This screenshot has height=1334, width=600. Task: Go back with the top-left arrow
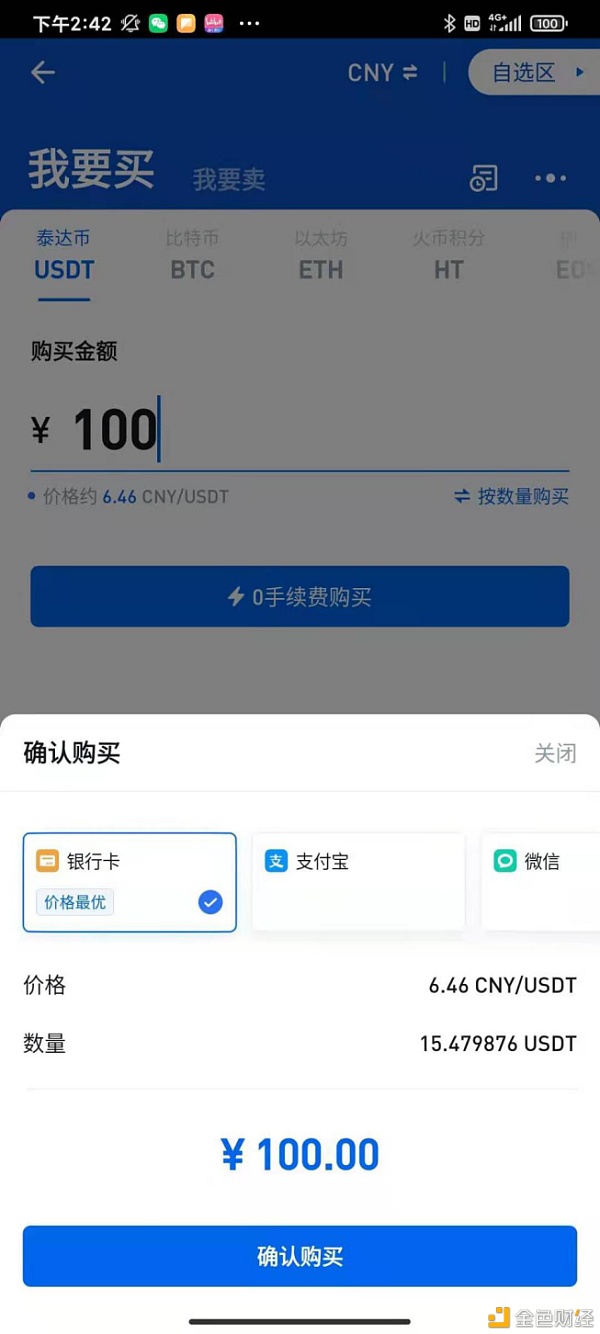[x=43, y=72]
